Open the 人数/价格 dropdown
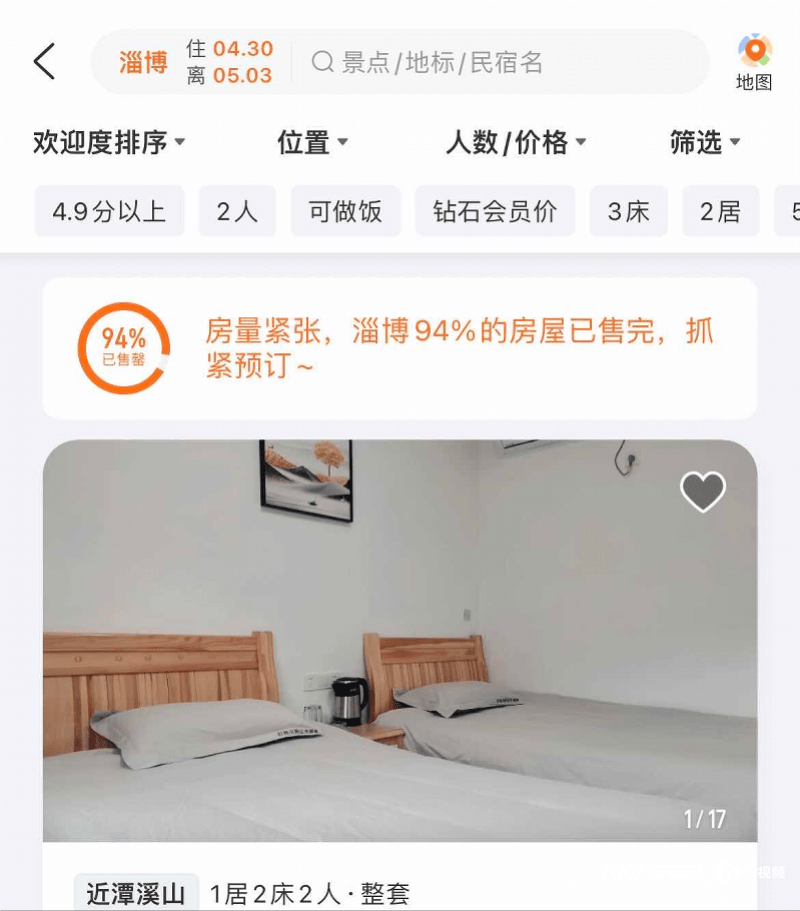Screen dimensions: 800x911 click(515, 143)
